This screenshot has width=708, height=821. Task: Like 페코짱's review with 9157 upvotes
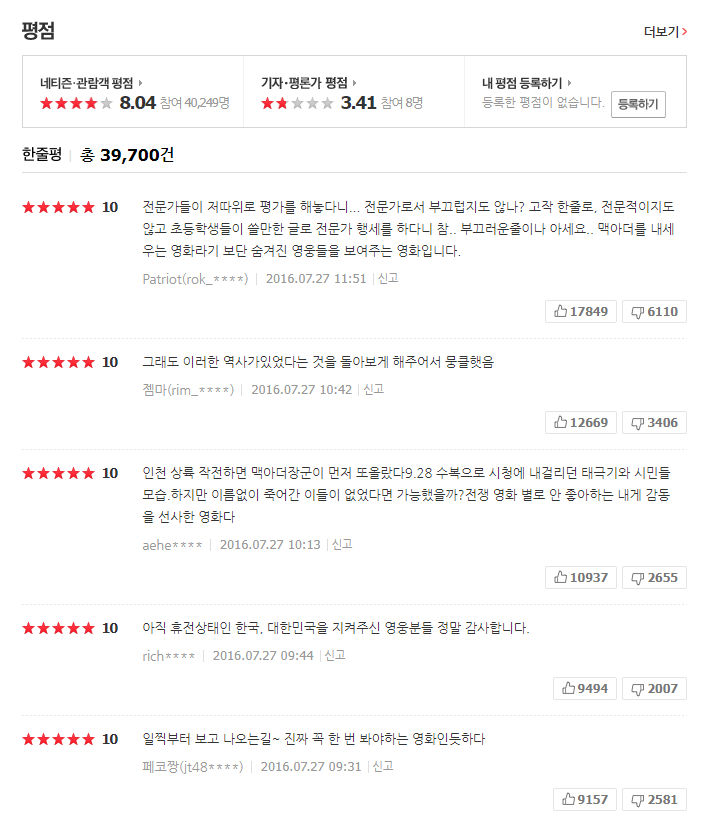point(585,799)
